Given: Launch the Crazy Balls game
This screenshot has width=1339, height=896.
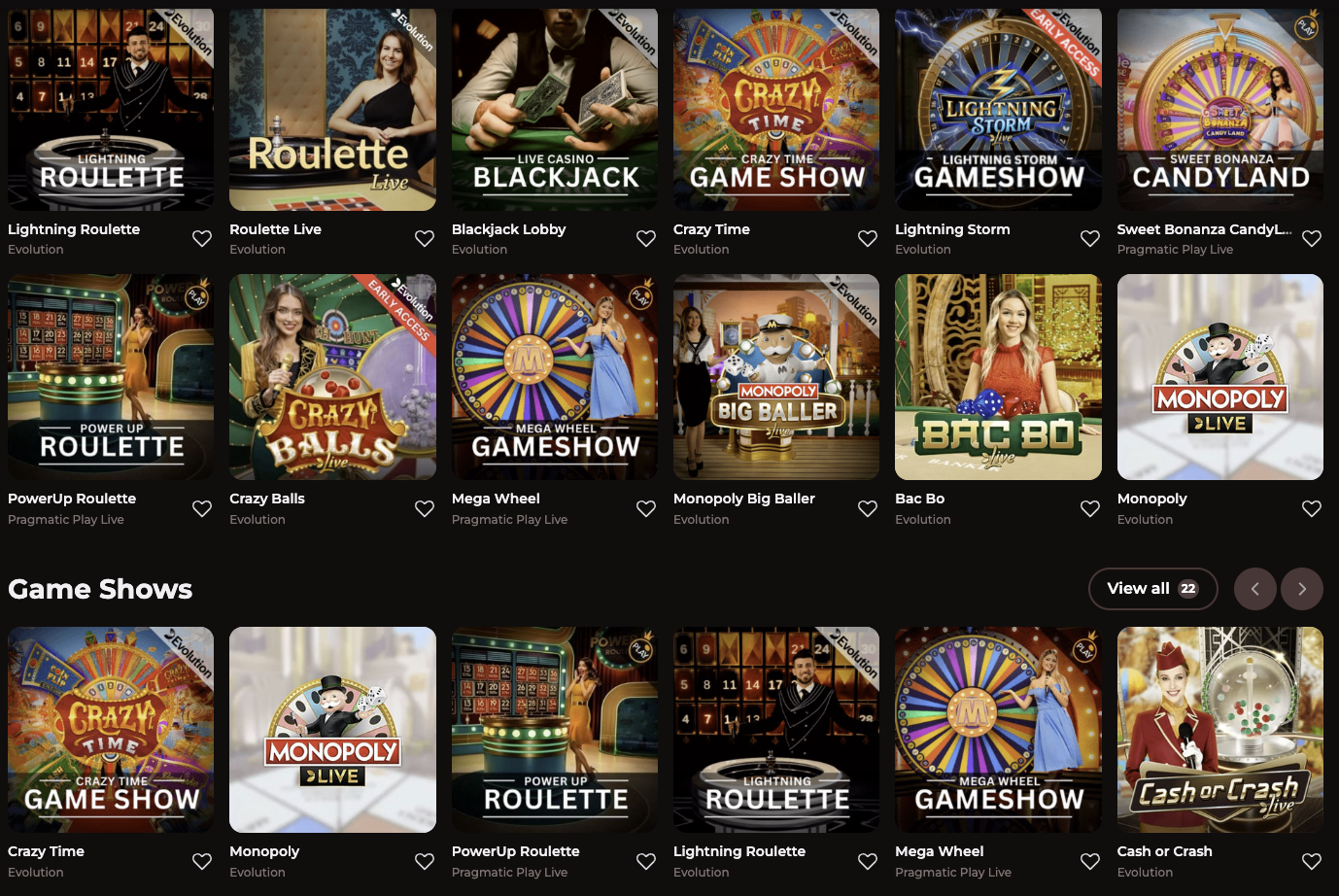Looking at the screenshot, I should point(332,377).
